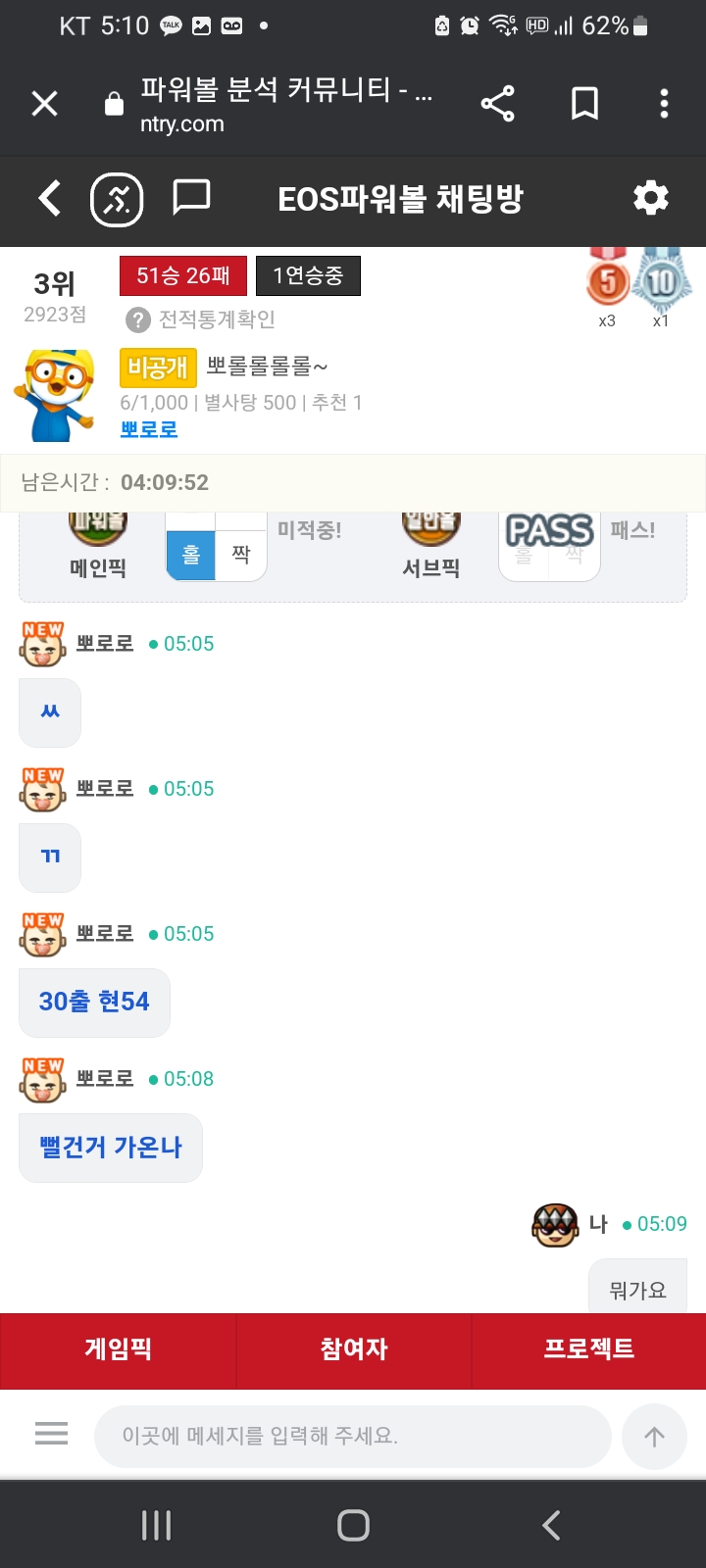
Task: Switch to the 참여자 tab
Action: pos(353,1349)
